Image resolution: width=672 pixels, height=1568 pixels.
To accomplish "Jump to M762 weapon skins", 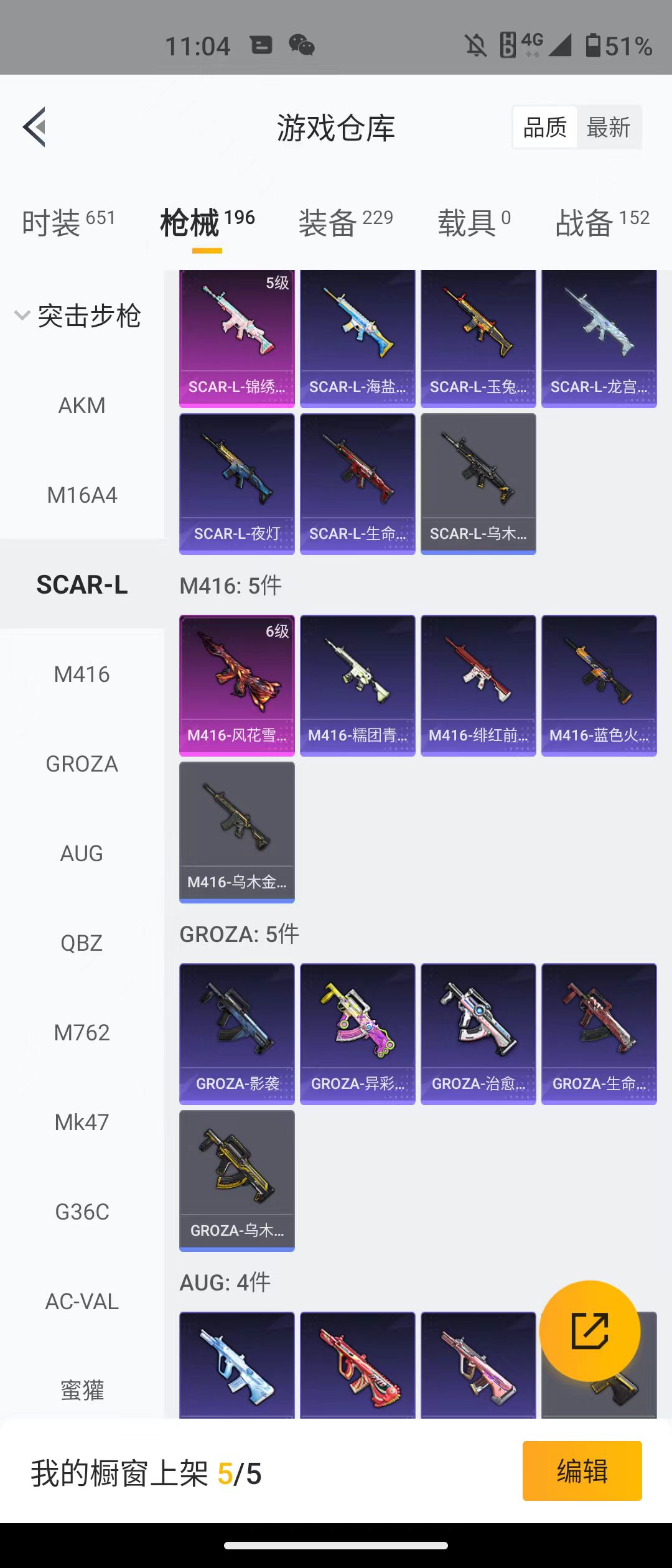I will tap(82, 1033).
